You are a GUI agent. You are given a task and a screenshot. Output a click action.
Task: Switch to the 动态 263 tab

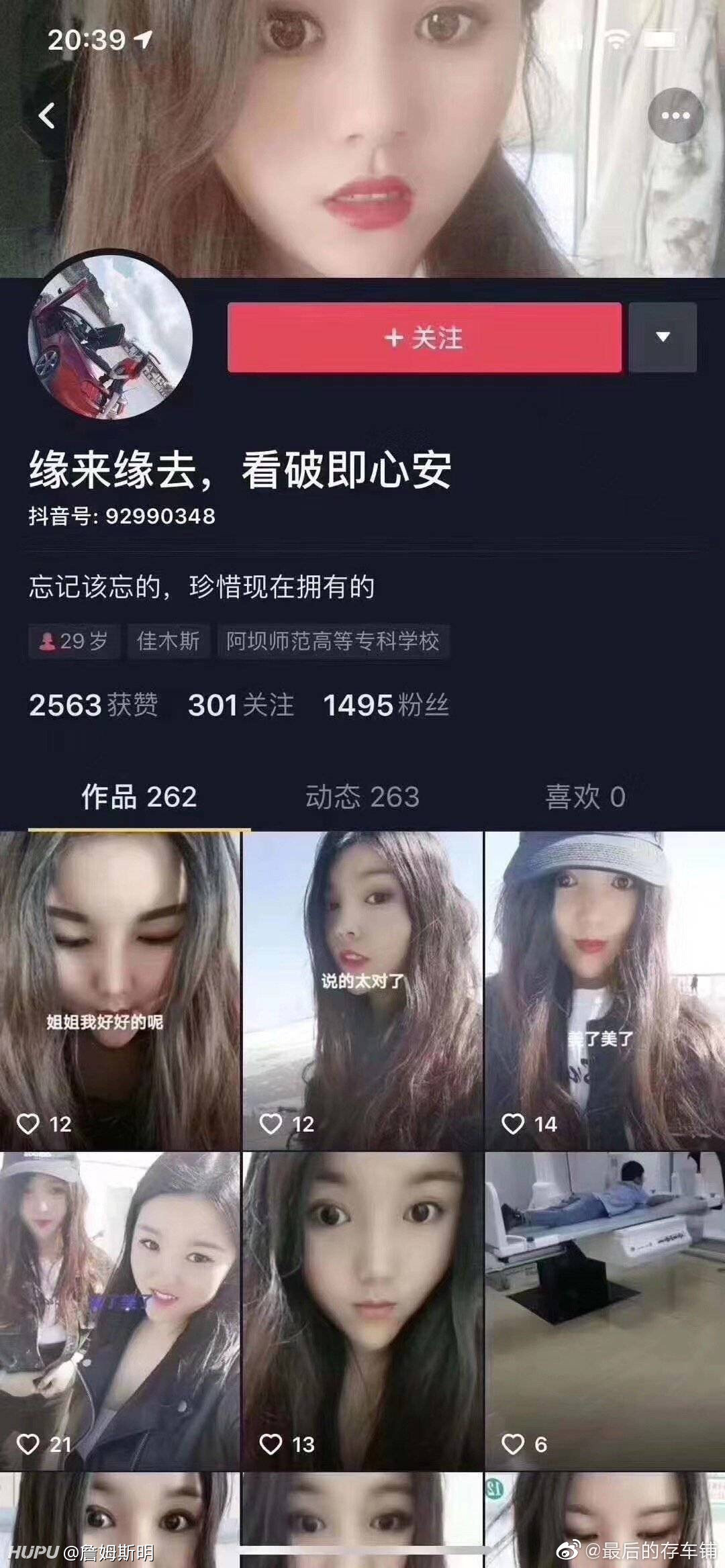click(362, 797)
